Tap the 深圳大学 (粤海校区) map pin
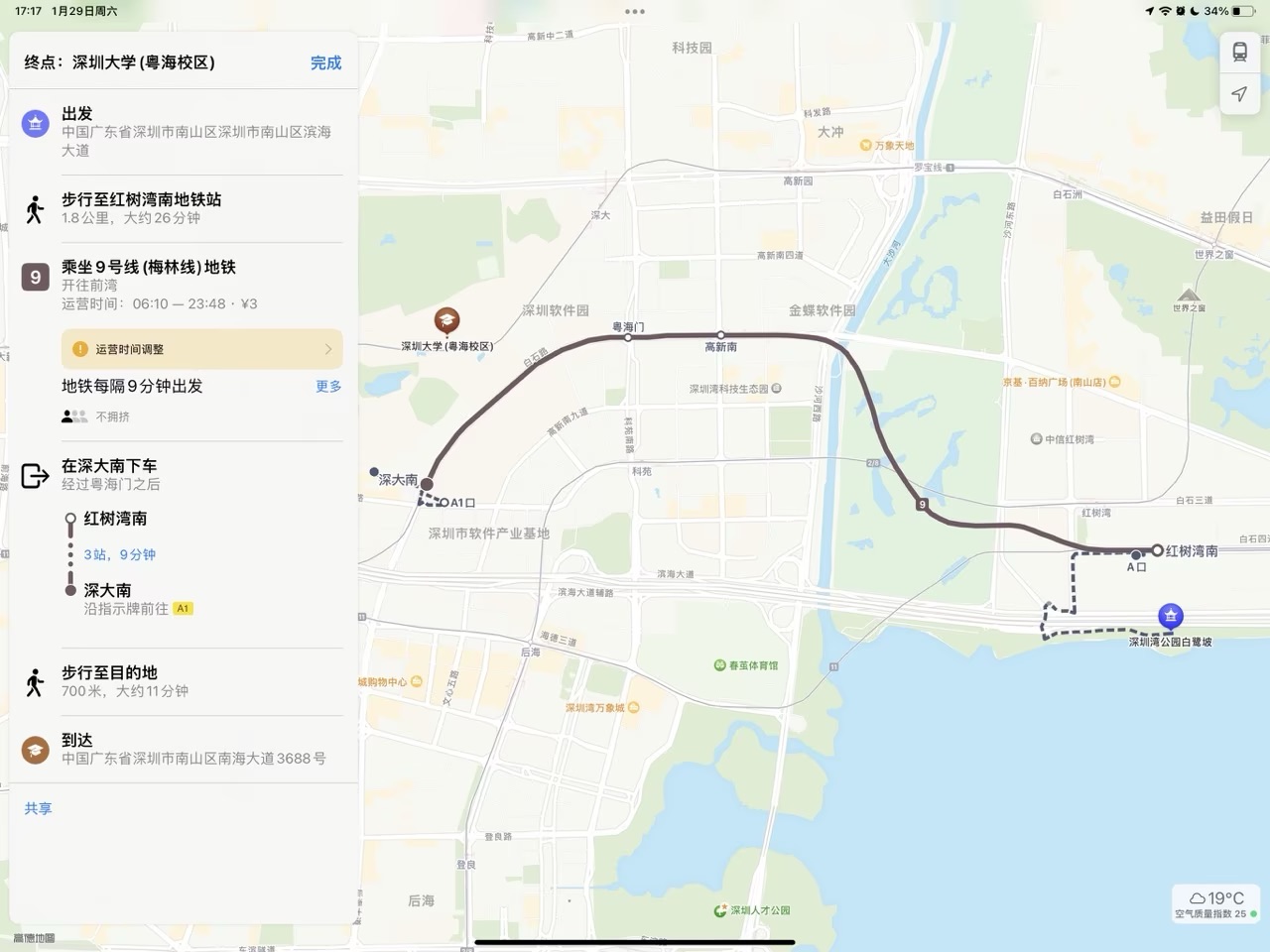 446,321
